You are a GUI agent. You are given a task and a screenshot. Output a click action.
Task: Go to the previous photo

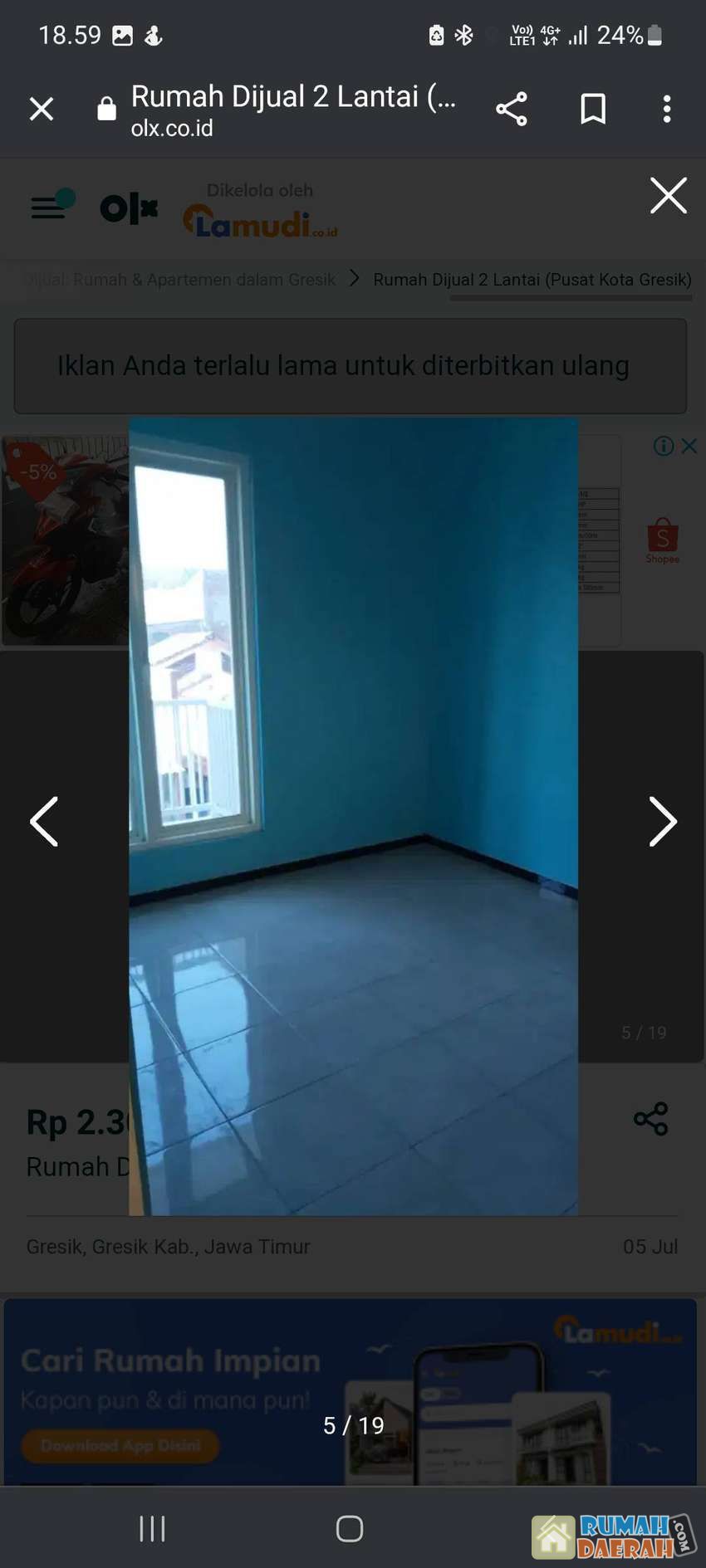pyautogui.click(x=44, y=822)
